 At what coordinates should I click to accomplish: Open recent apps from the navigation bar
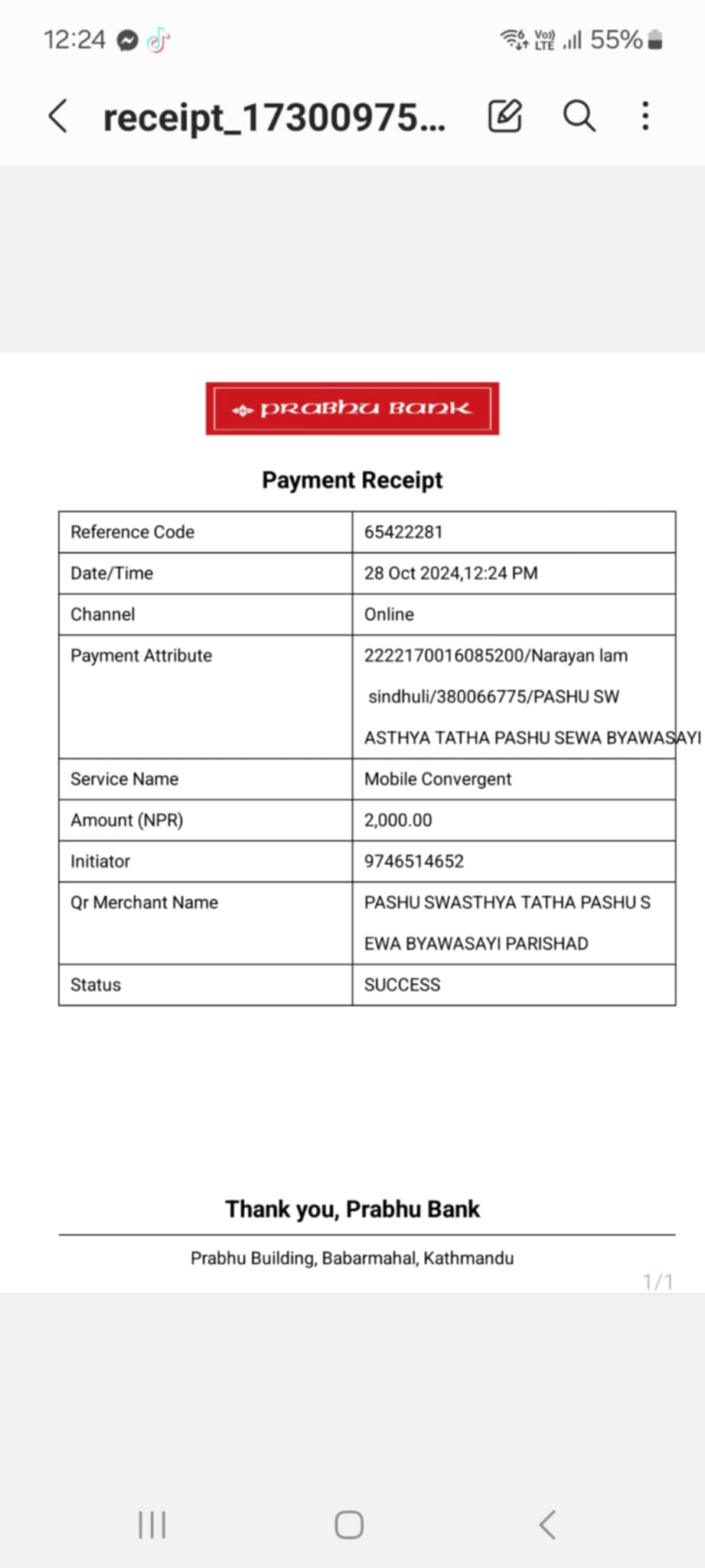152,1524
